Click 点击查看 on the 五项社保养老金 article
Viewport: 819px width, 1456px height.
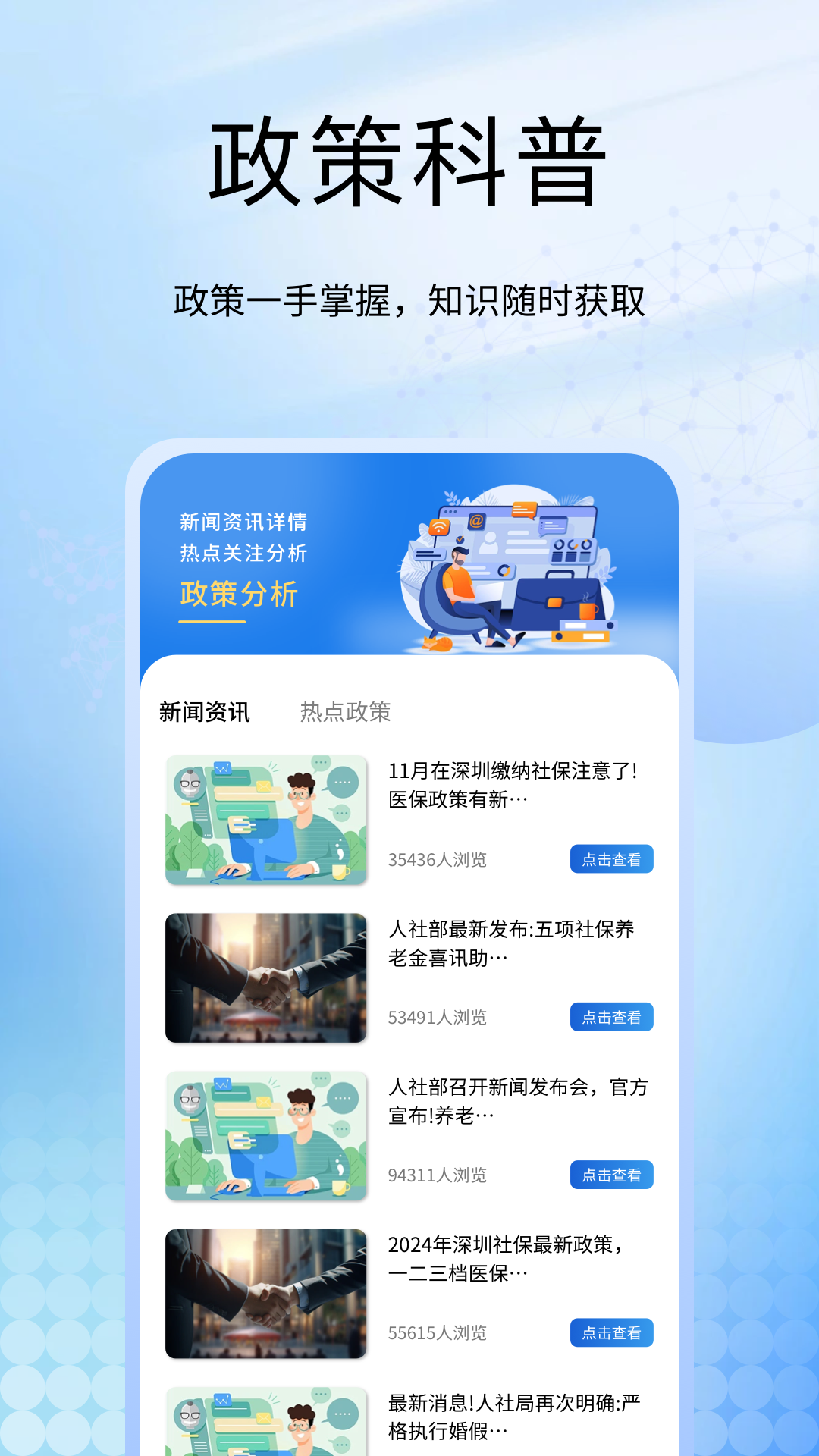(x=612, y=1018)
